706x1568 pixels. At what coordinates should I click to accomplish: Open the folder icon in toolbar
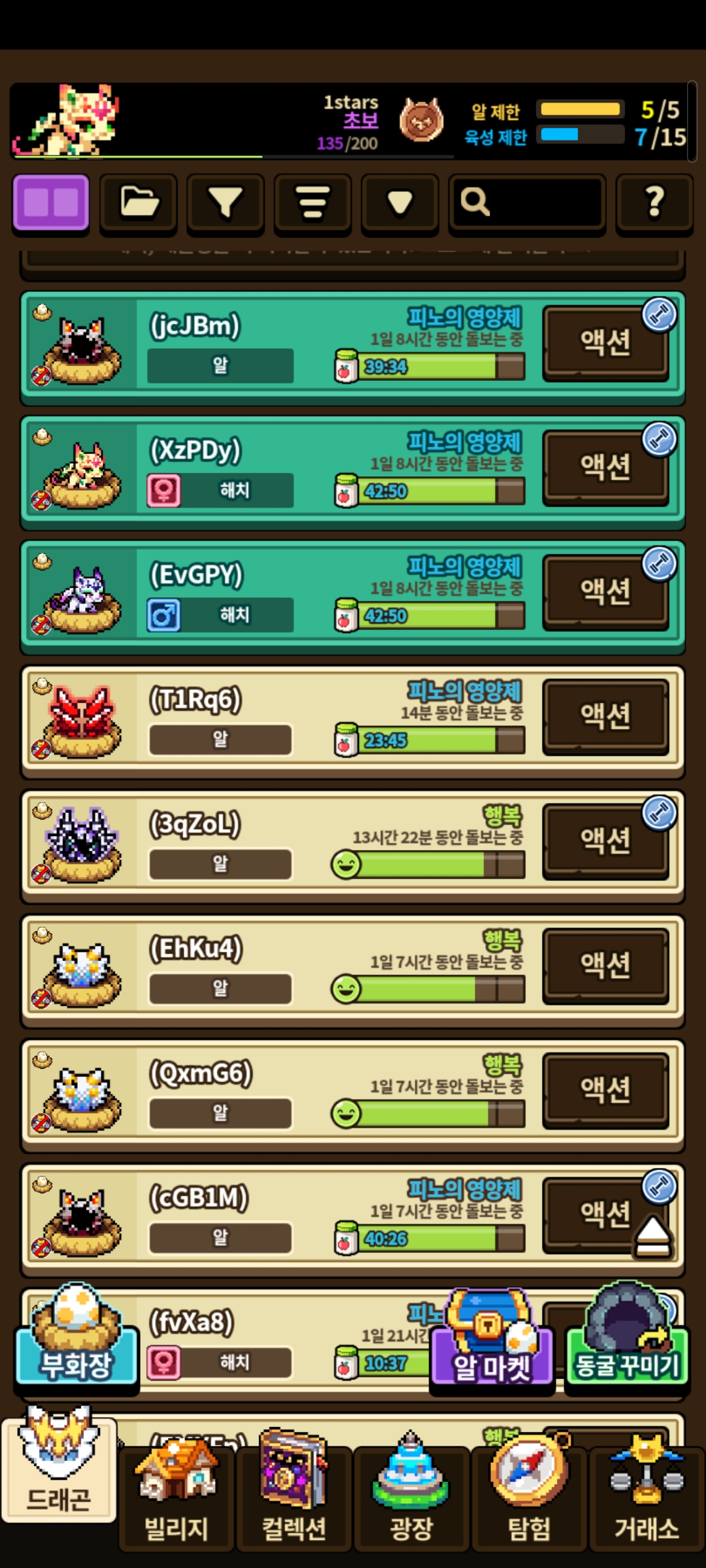click(139, 203)
